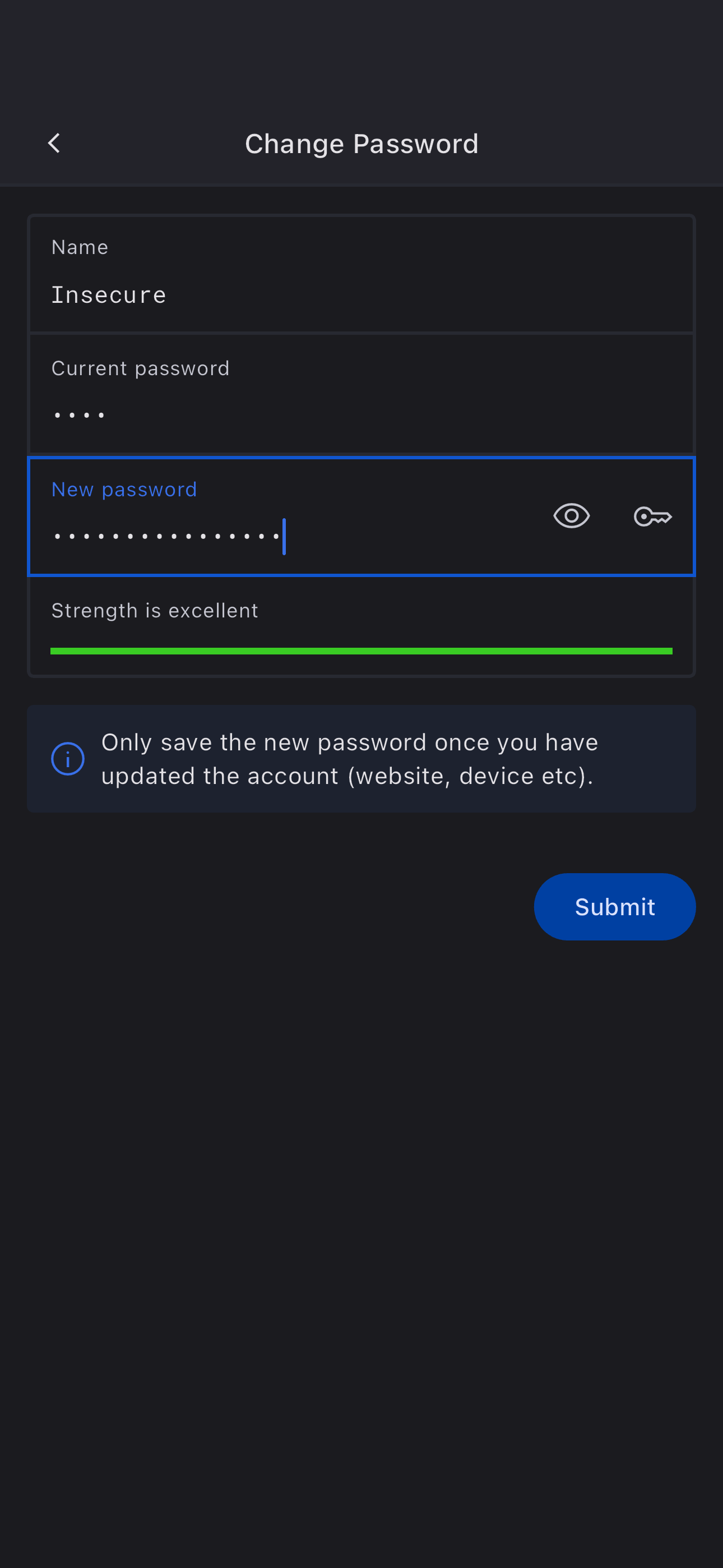Viewport: 723px width, 1568px height.
Task: Go back from Change Password
Action: coord(54,144)
